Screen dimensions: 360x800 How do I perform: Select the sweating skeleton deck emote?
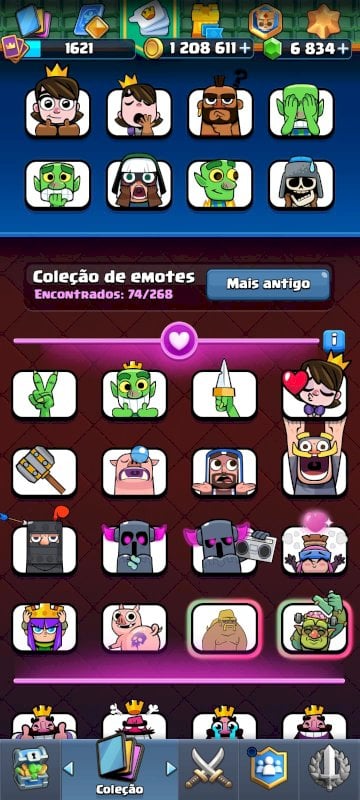(301, 185)
